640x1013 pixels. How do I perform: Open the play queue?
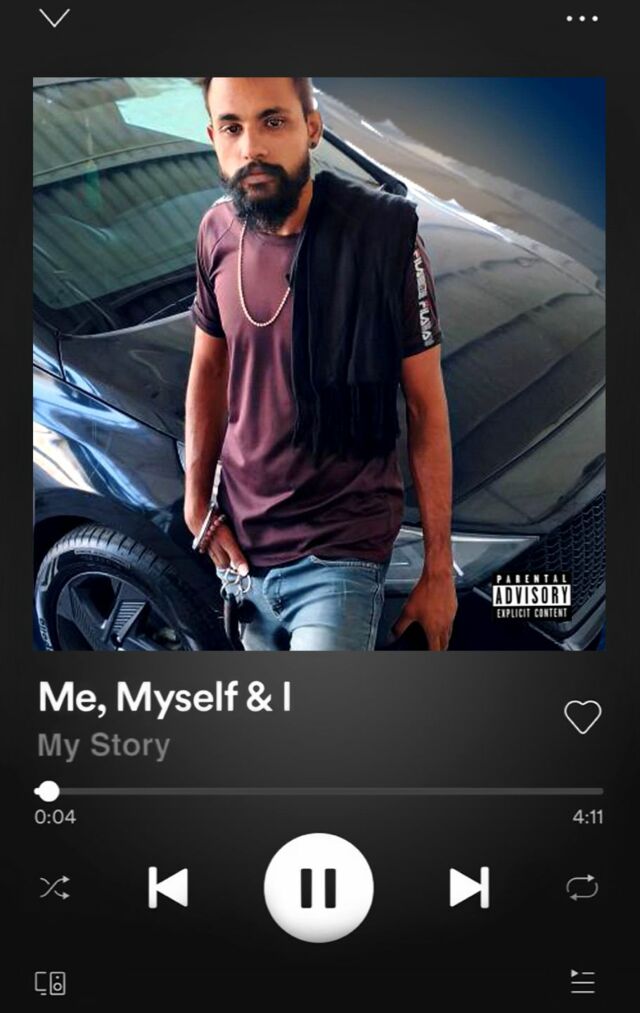(583, 982)
